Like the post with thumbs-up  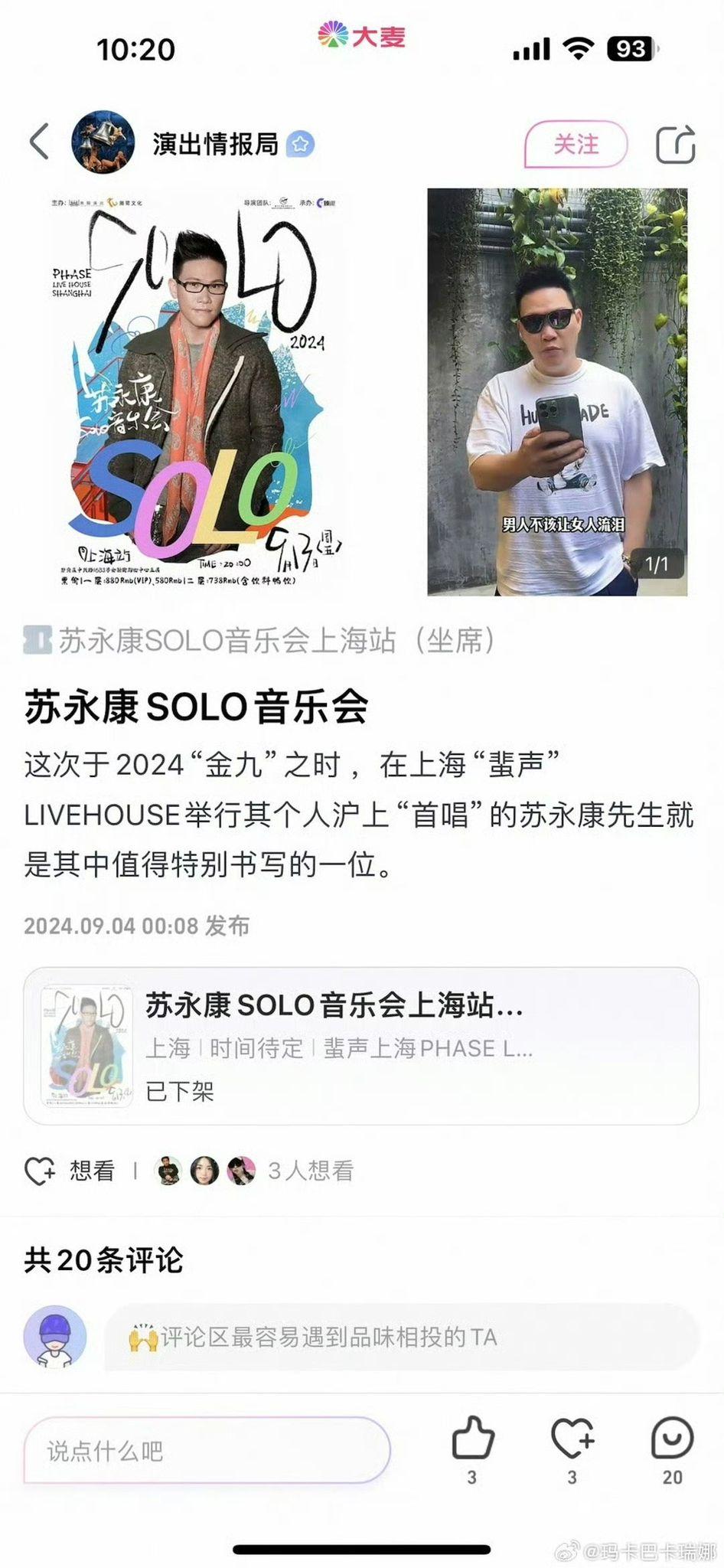[472, 1439]
